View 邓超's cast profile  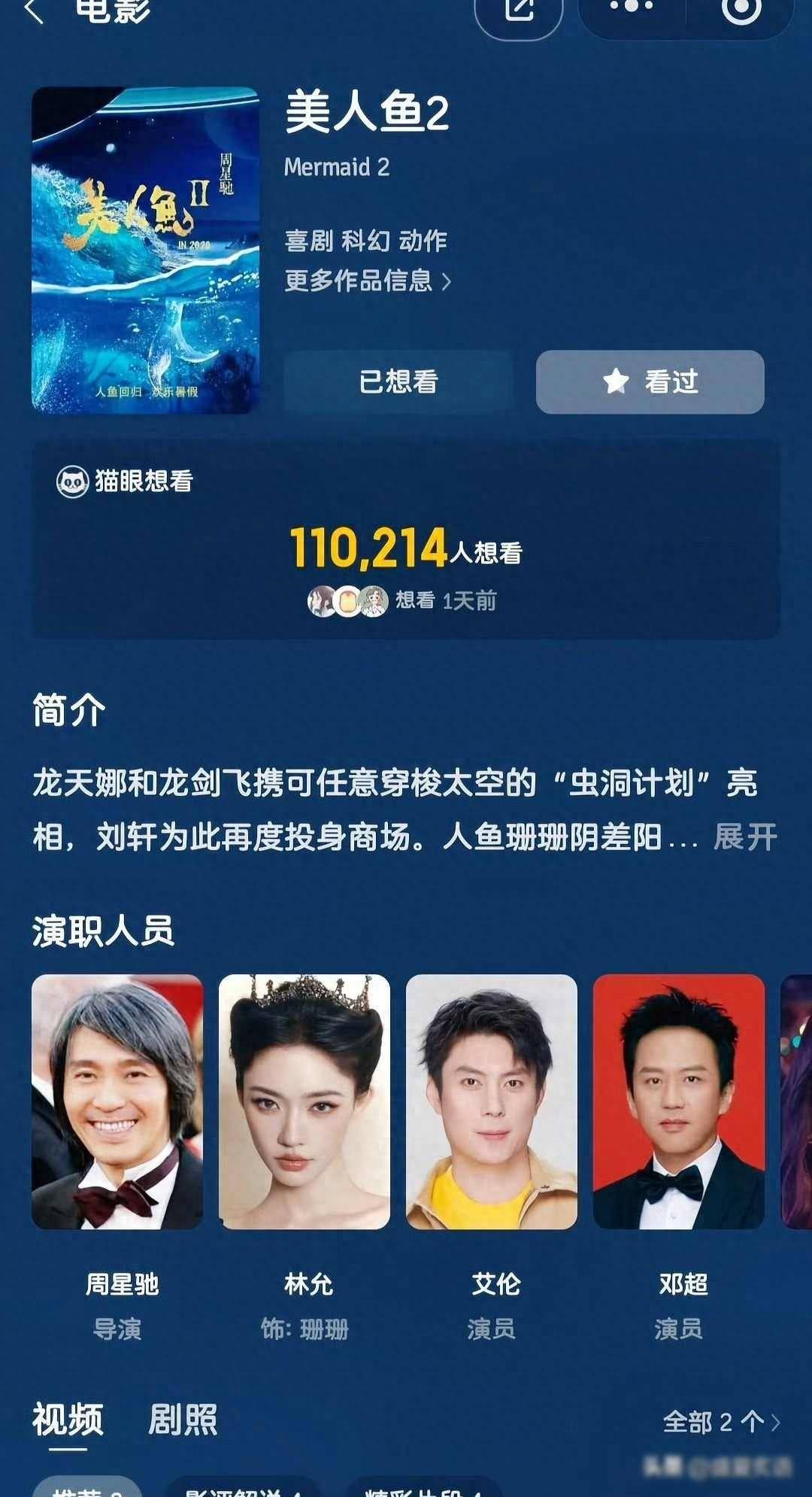point(679,1158)
